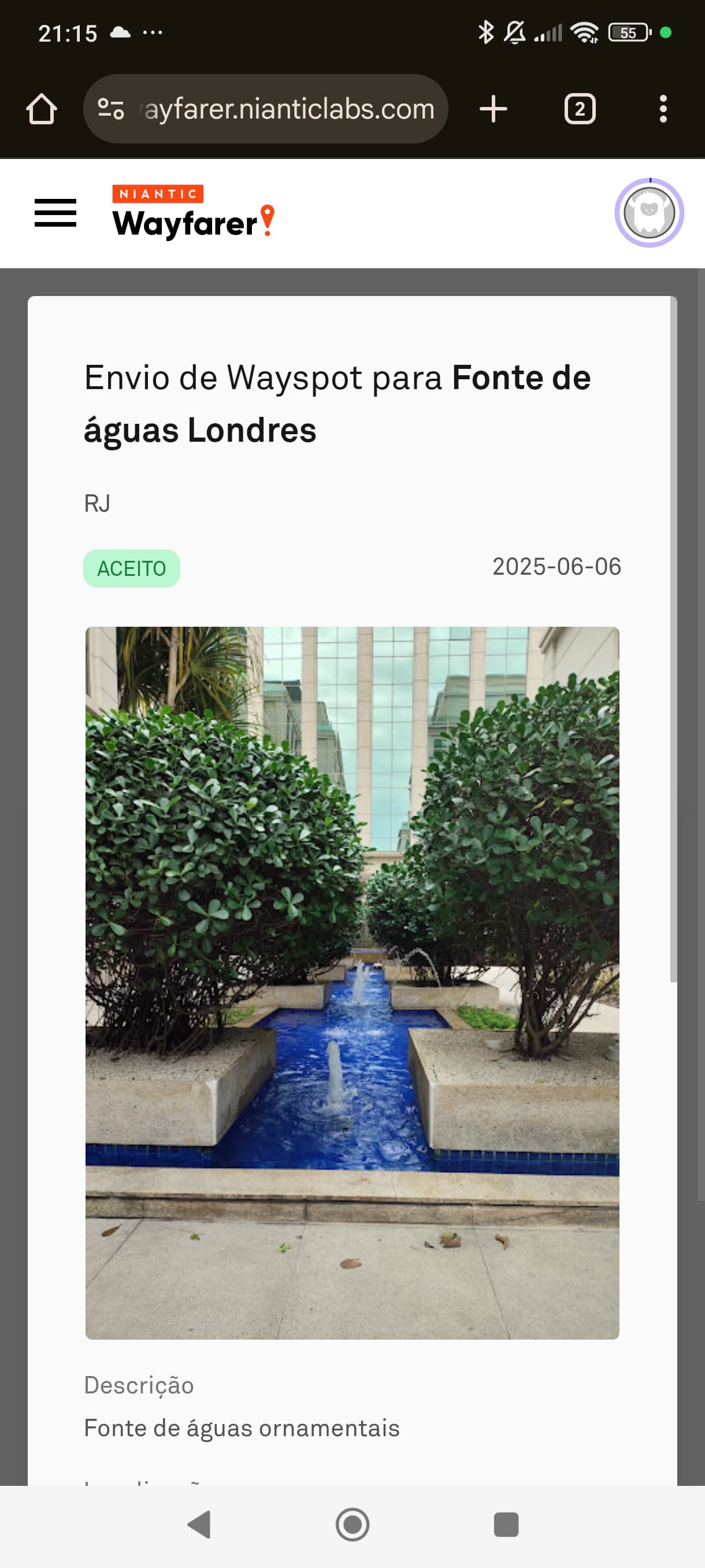Open the profile avatar
Image resolution: width=705 pixels, height=1568 pixels.
tap(649, 212)
